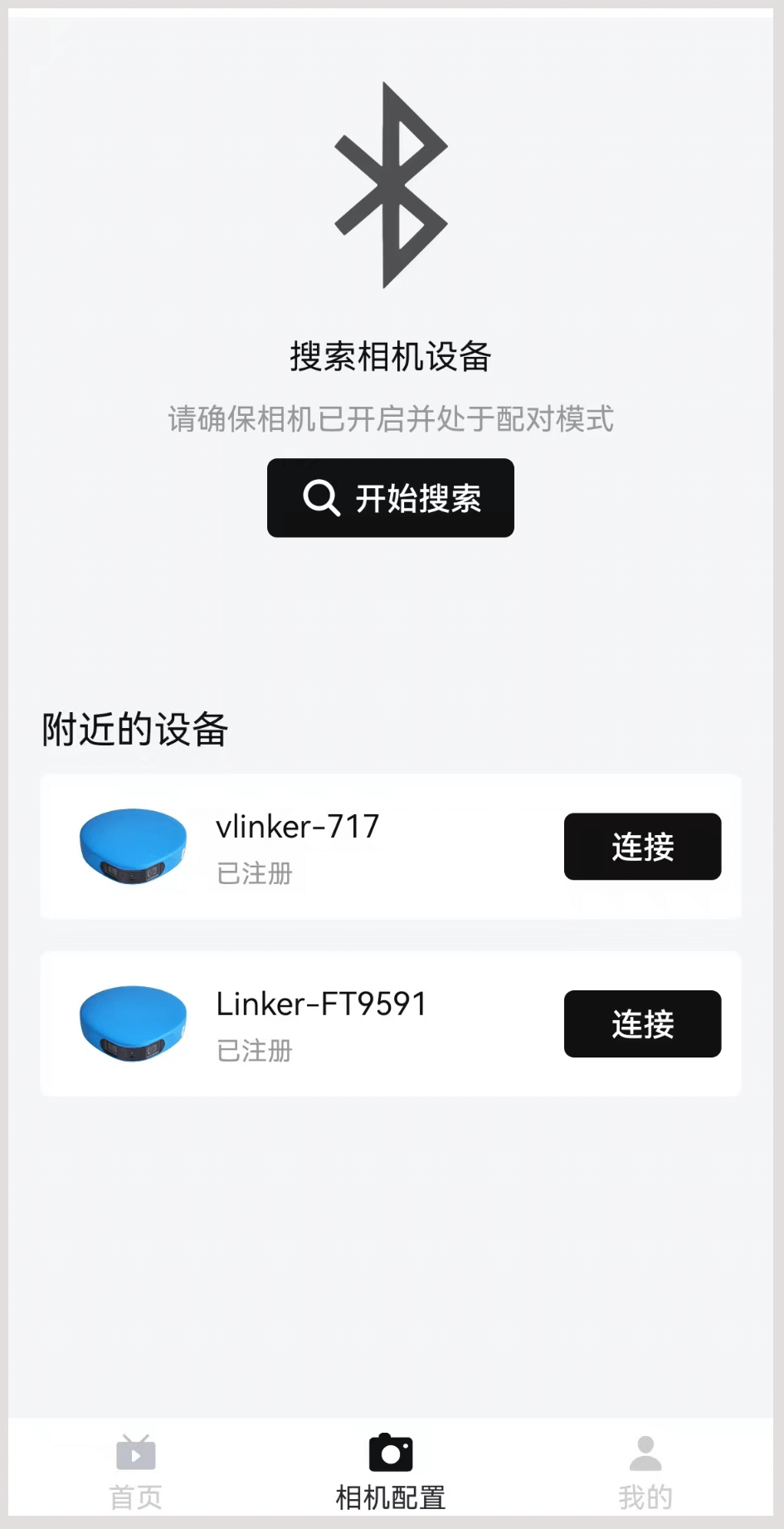Tap the 已注册 label under Linker-FT9591
This screenshot has width=784, height=1529.
coord(254,1050)
